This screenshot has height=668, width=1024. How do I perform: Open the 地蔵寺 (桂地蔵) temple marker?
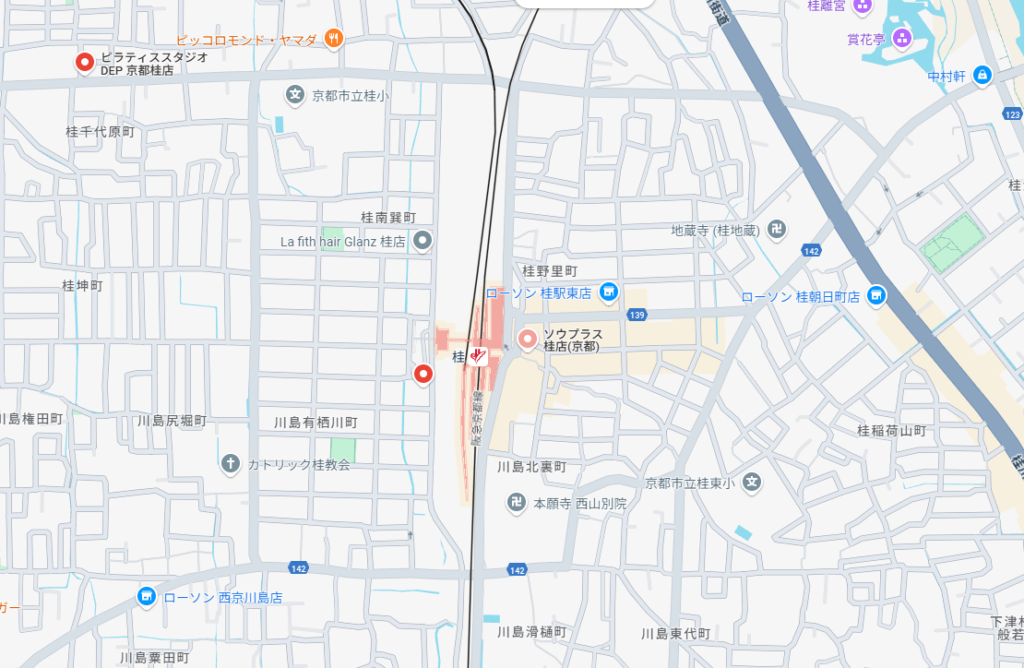778,230
